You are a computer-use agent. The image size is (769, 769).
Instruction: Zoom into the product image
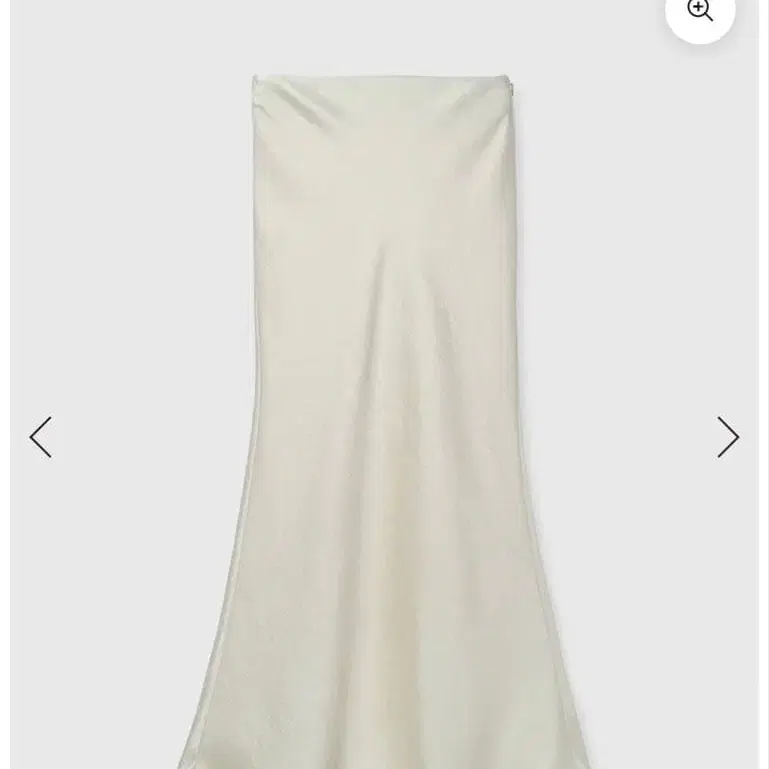[x=700, y=11]
